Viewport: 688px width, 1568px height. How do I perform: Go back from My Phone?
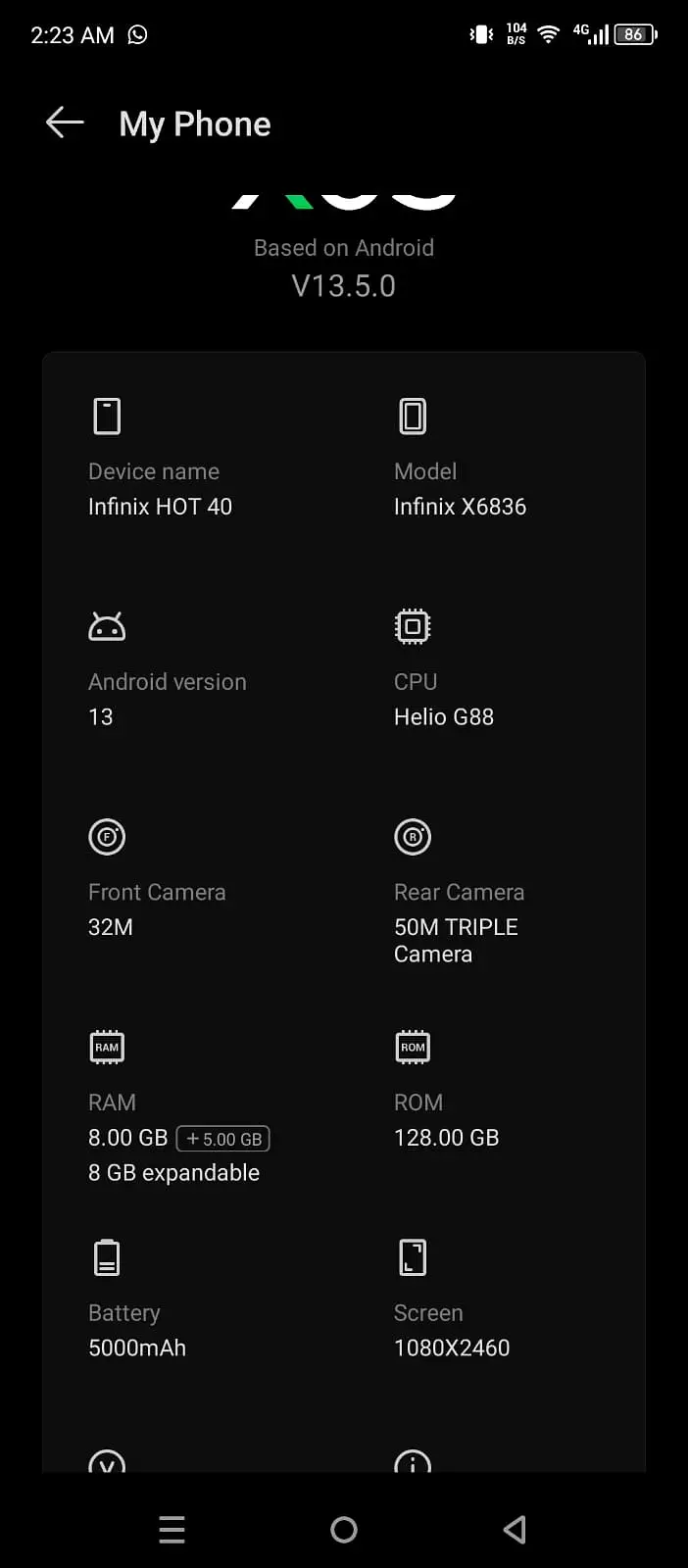[x=65, y=122]
